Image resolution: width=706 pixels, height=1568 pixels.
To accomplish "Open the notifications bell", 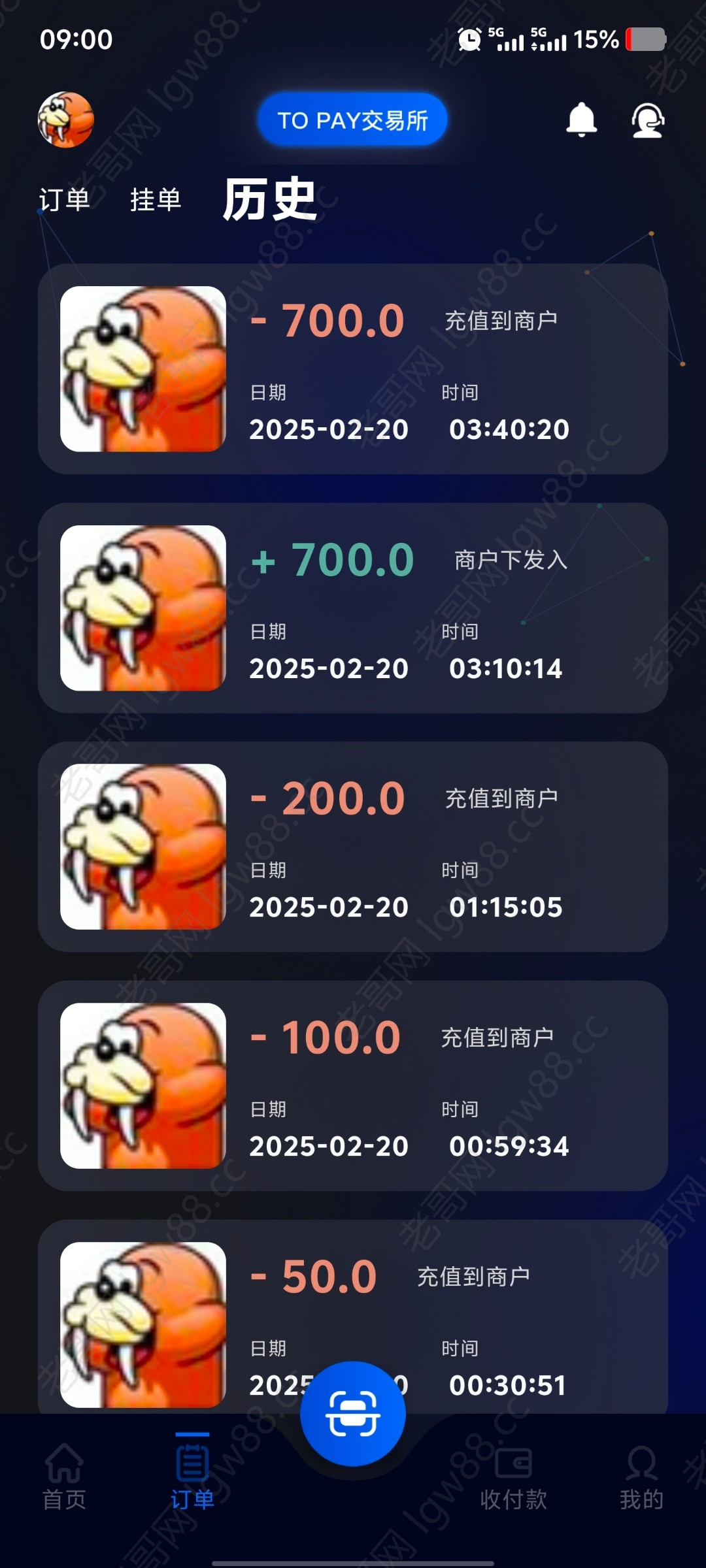I will pyautogui.click(x=581, y=120).
